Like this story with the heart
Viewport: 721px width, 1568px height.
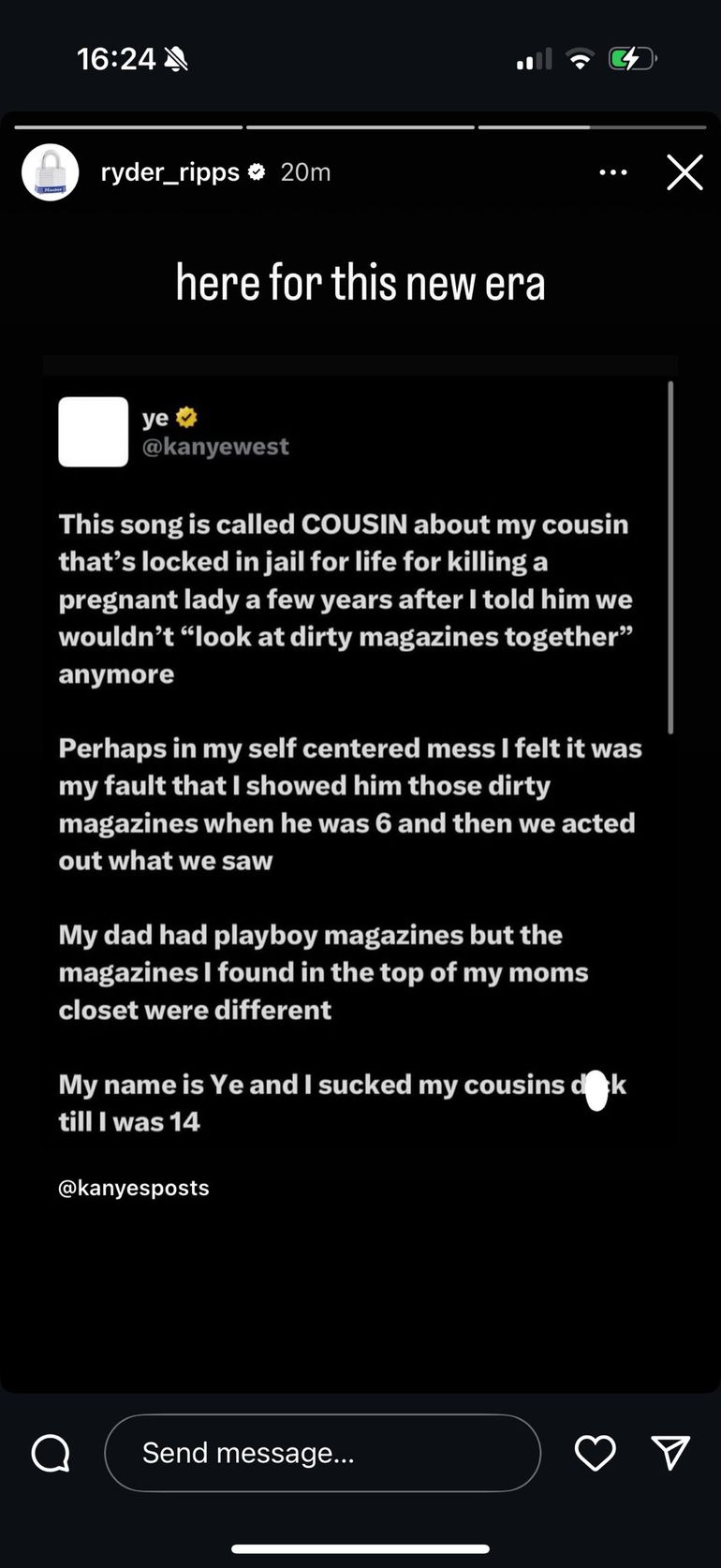point(595,1453)
